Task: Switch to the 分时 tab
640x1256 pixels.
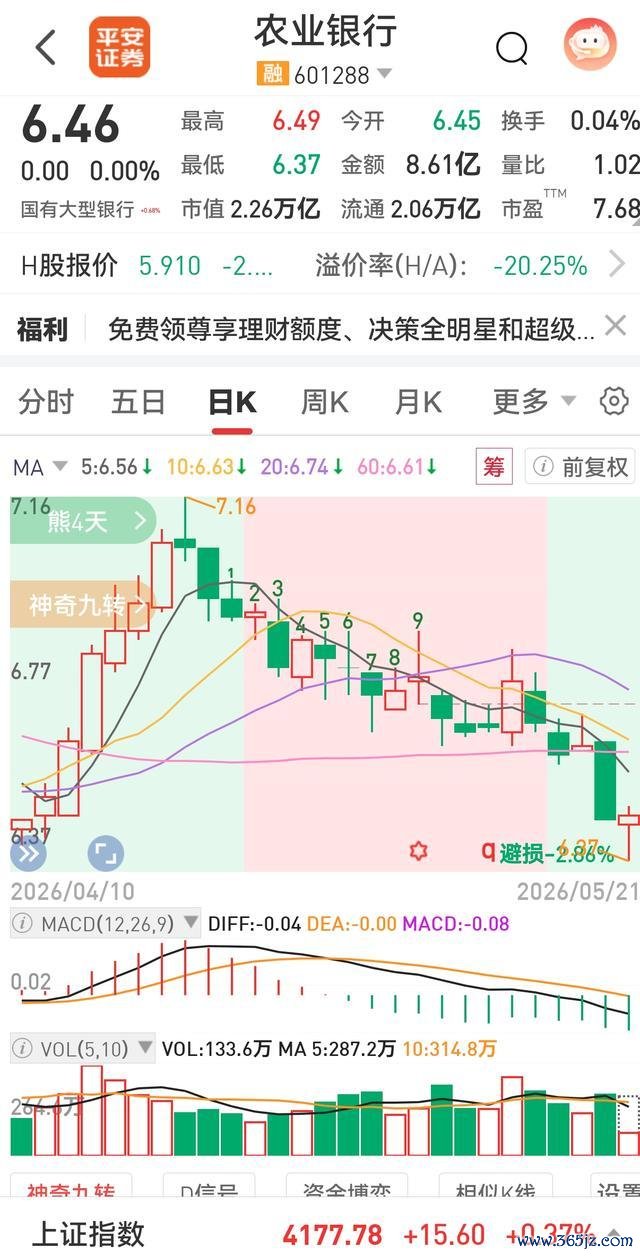Action: [x=46, y=402]
